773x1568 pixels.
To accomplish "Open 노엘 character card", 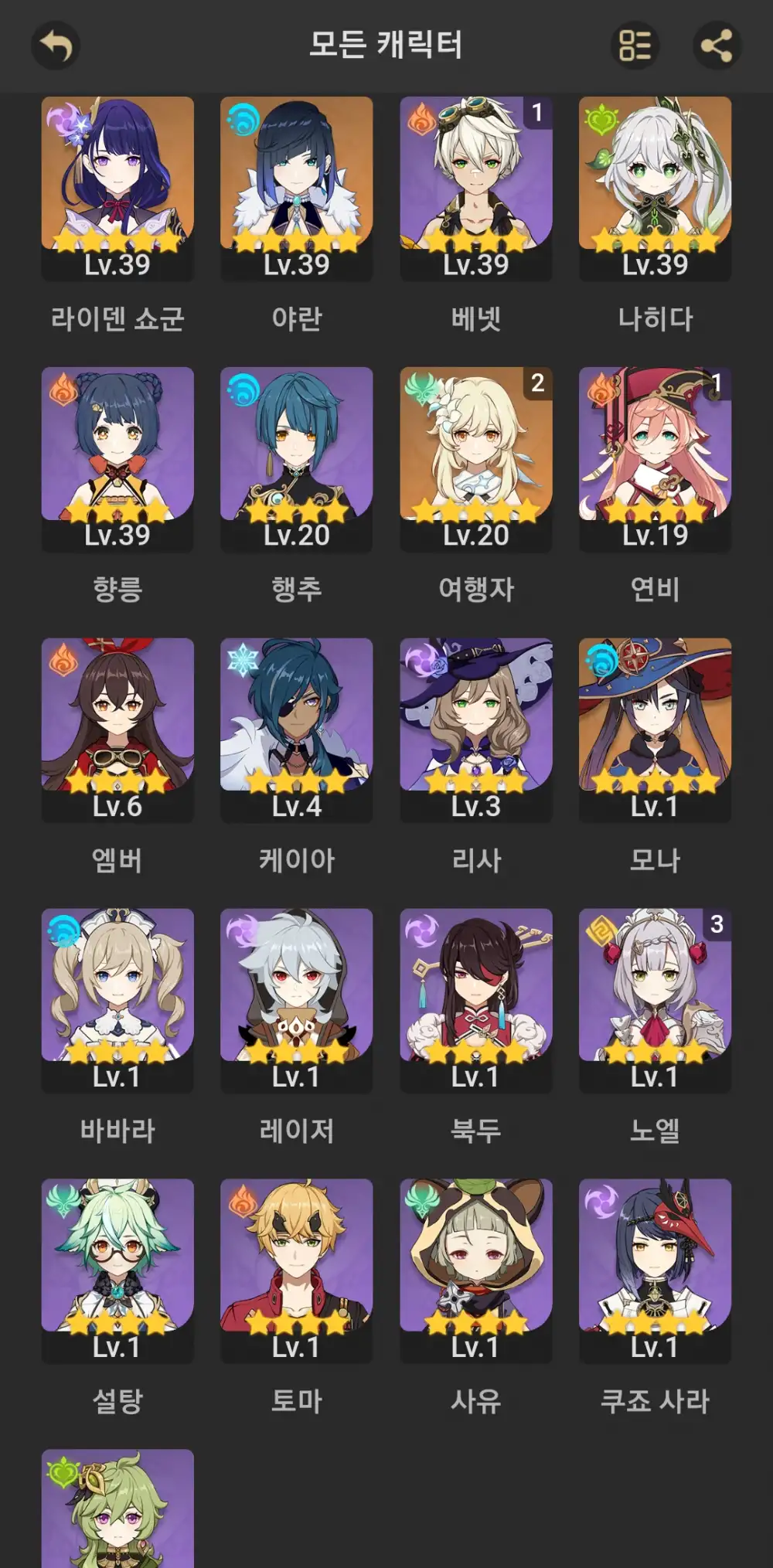I will (x=655, y=999).
